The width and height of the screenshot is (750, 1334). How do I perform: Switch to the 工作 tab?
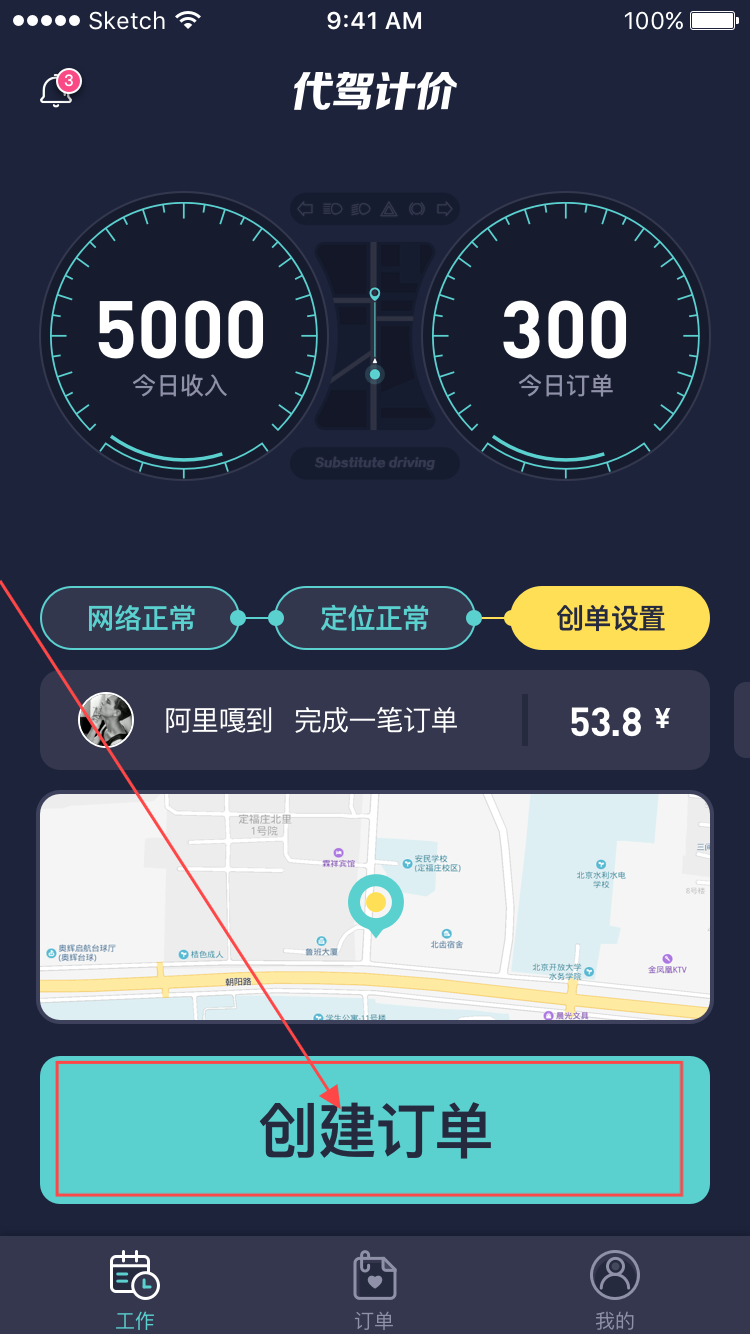point(134,1288)
